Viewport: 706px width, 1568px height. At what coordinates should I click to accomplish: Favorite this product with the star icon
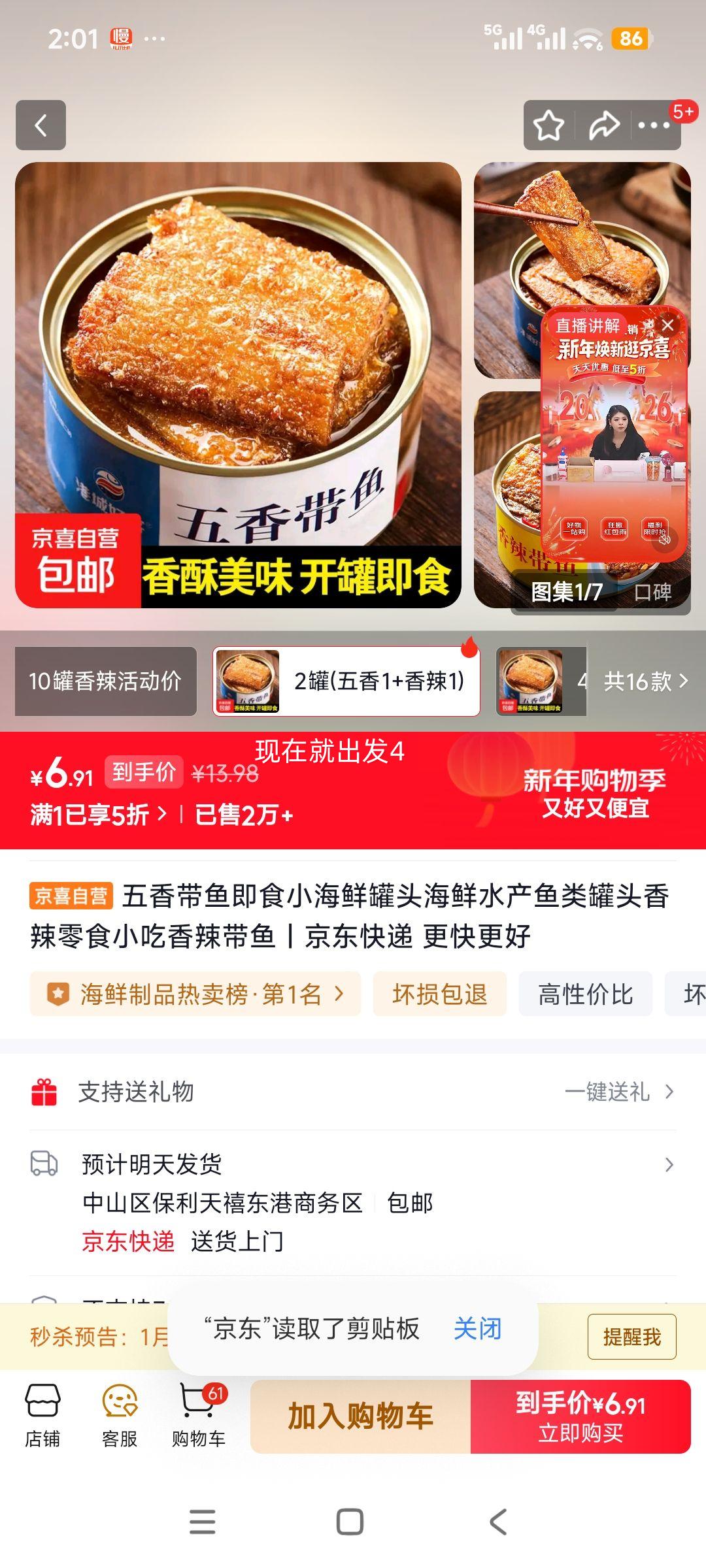tap(548, 125)
